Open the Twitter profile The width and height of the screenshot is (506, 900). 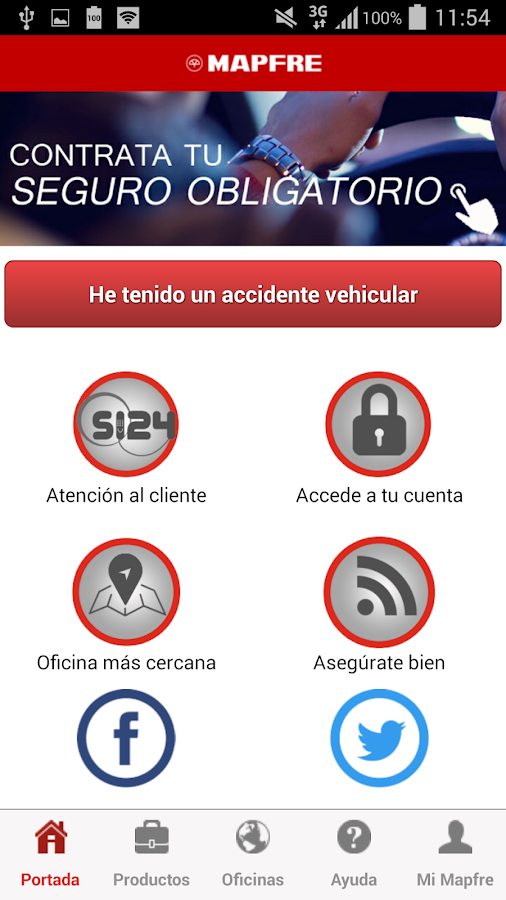pos(379,738)
